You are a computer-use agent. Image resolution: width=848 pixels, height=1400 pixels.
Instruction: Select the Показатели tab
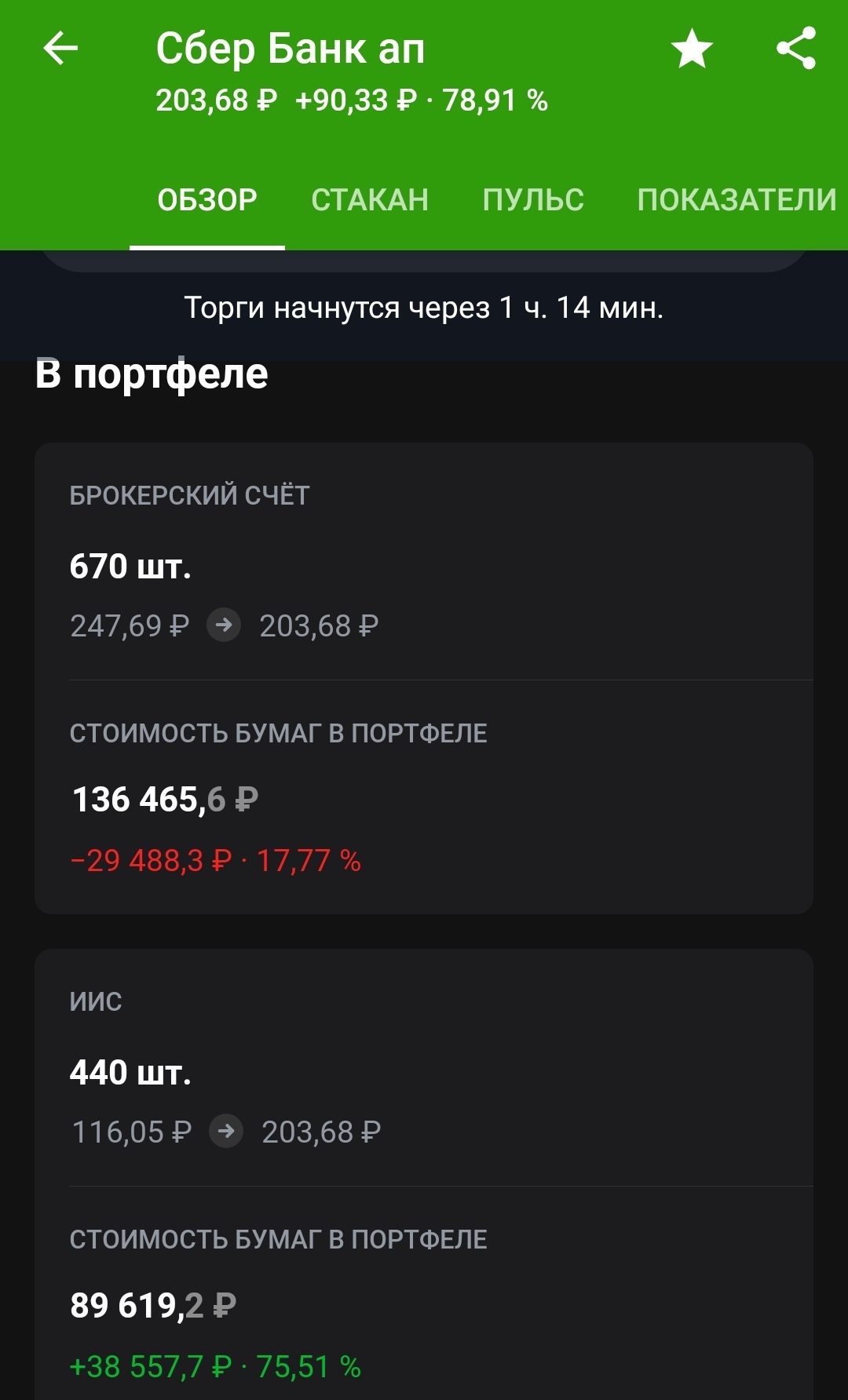[x=737, y=200]
